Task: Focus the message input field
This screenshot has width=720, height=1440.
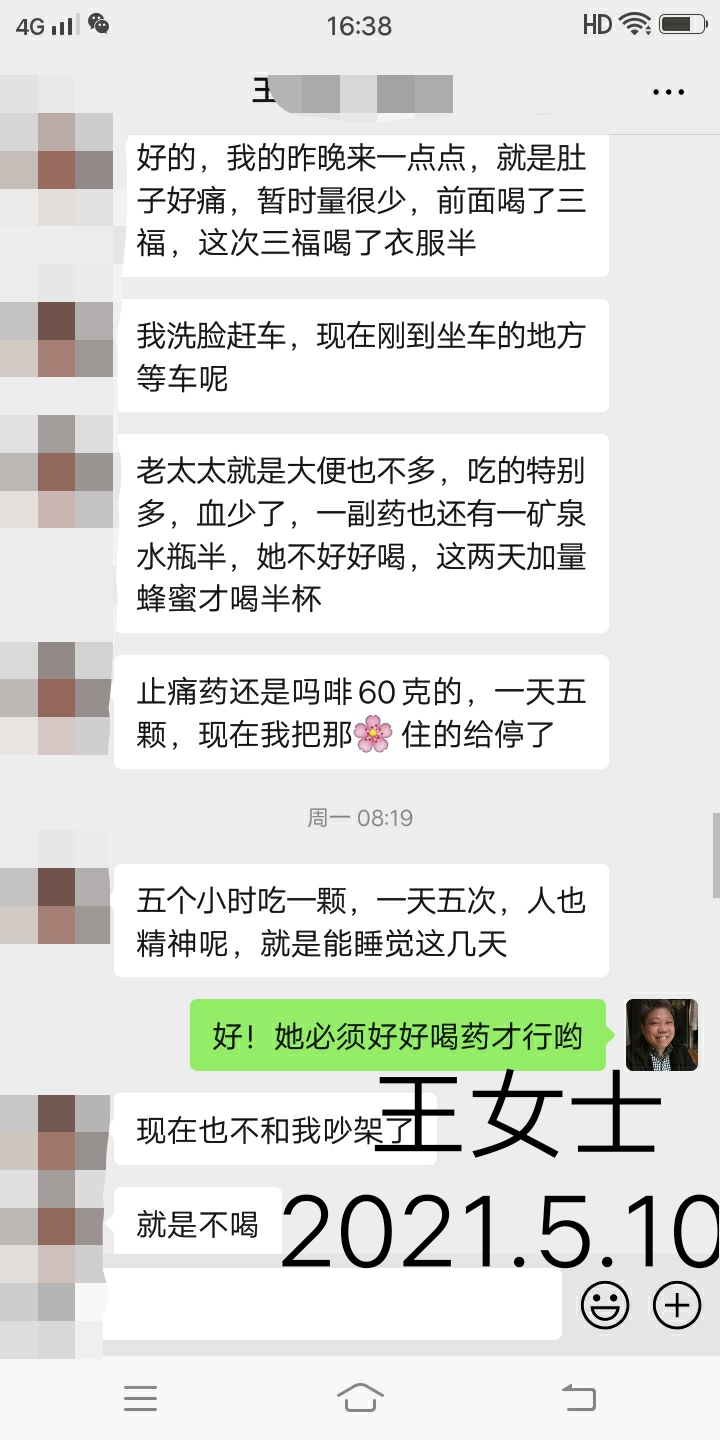Action: click(x=332, y=1305)
